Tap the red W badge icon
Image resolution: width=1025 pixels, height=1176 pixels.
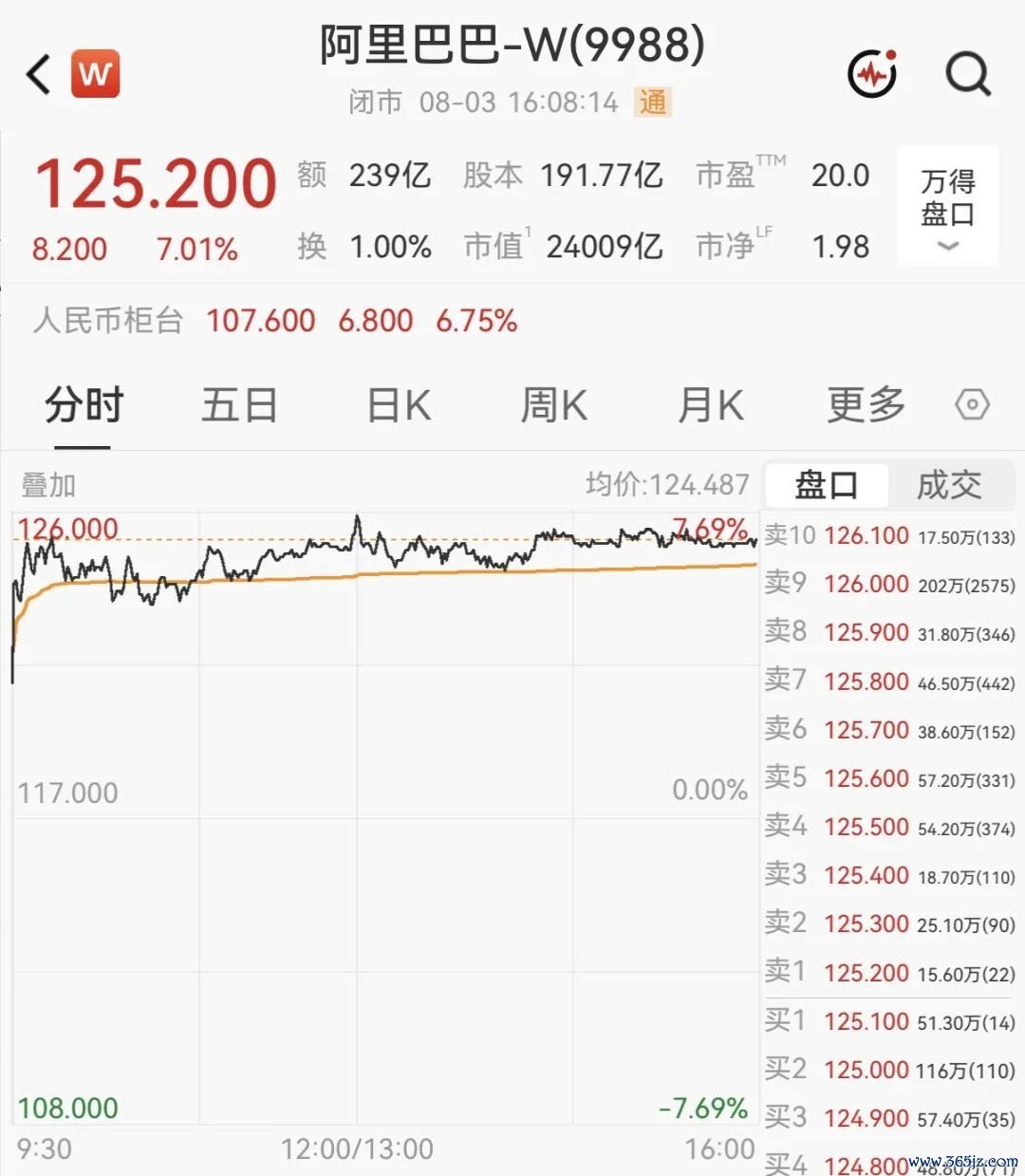(95, 74)
